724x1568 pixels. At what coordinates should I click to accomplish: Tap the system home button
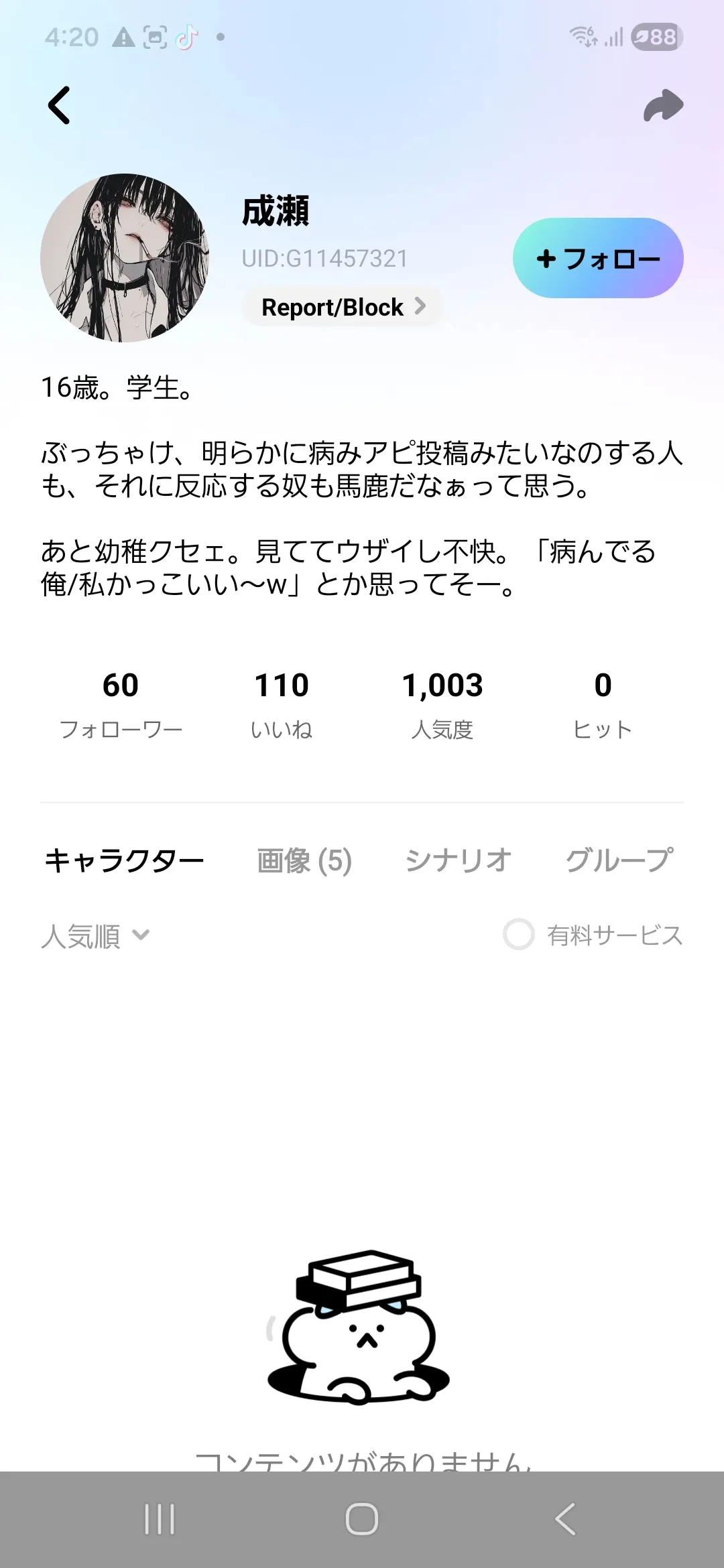coord(362,1519)
